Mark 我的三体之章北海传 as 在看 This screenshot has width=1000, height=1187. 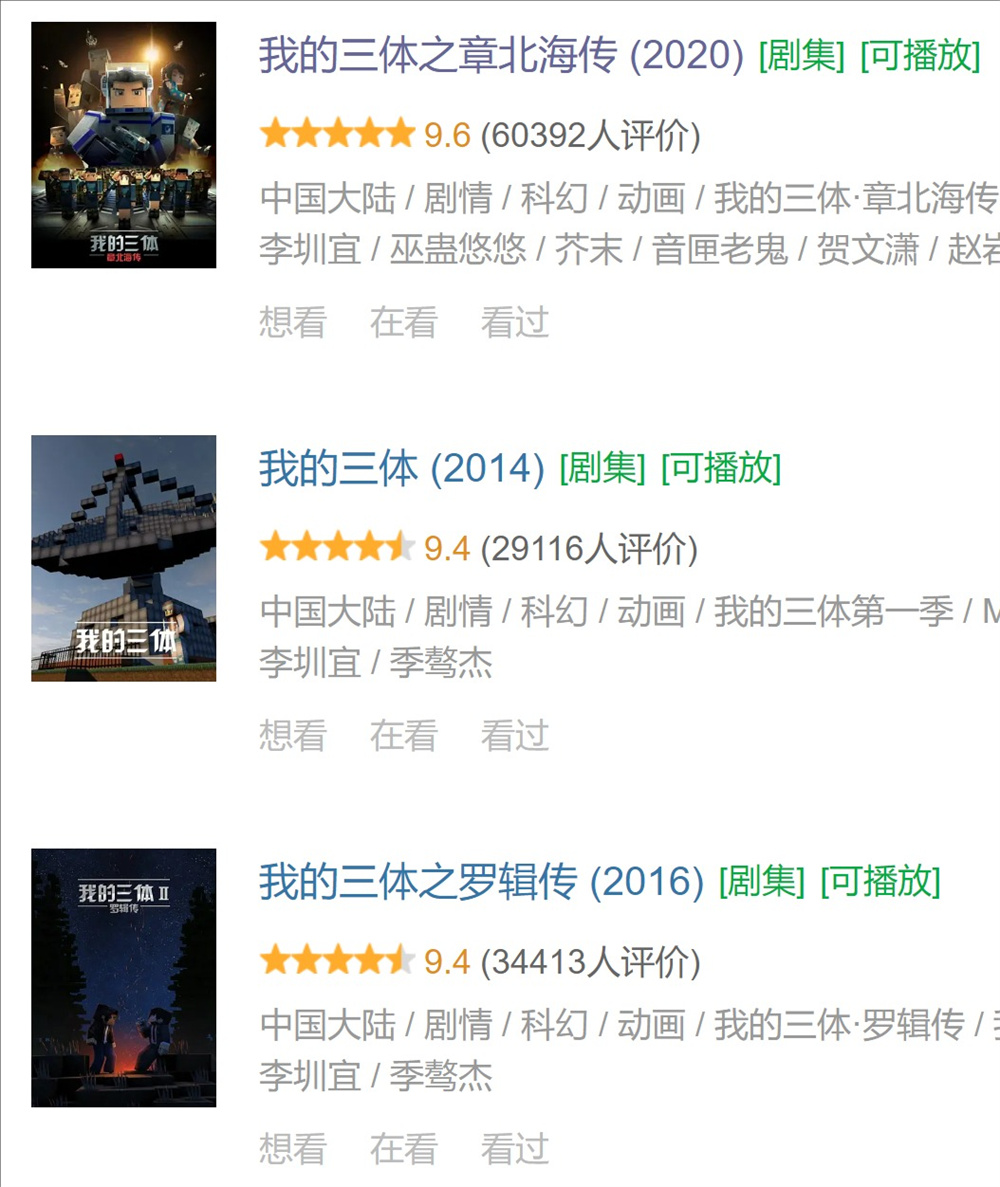point(403,322)
